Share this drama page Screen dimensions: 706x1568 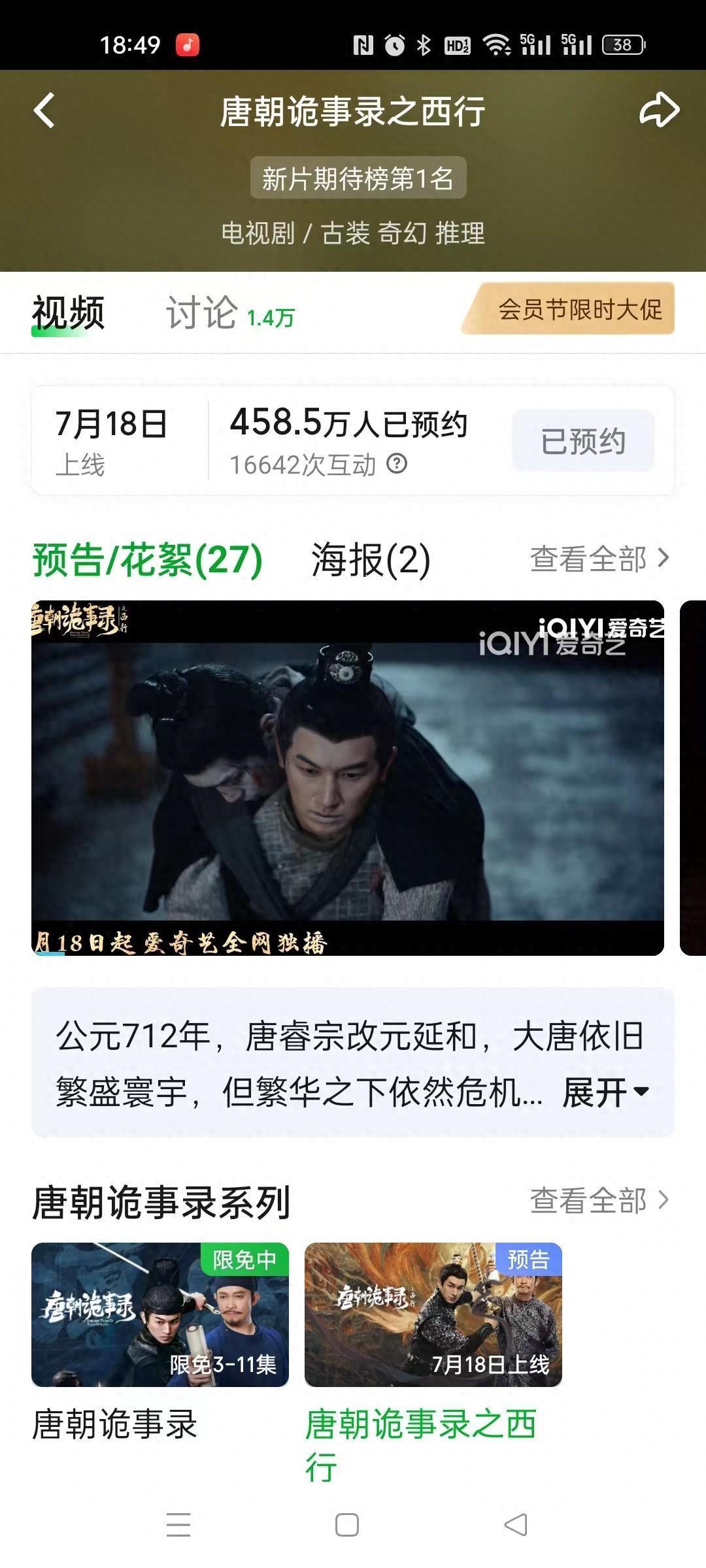pos(659,110)
